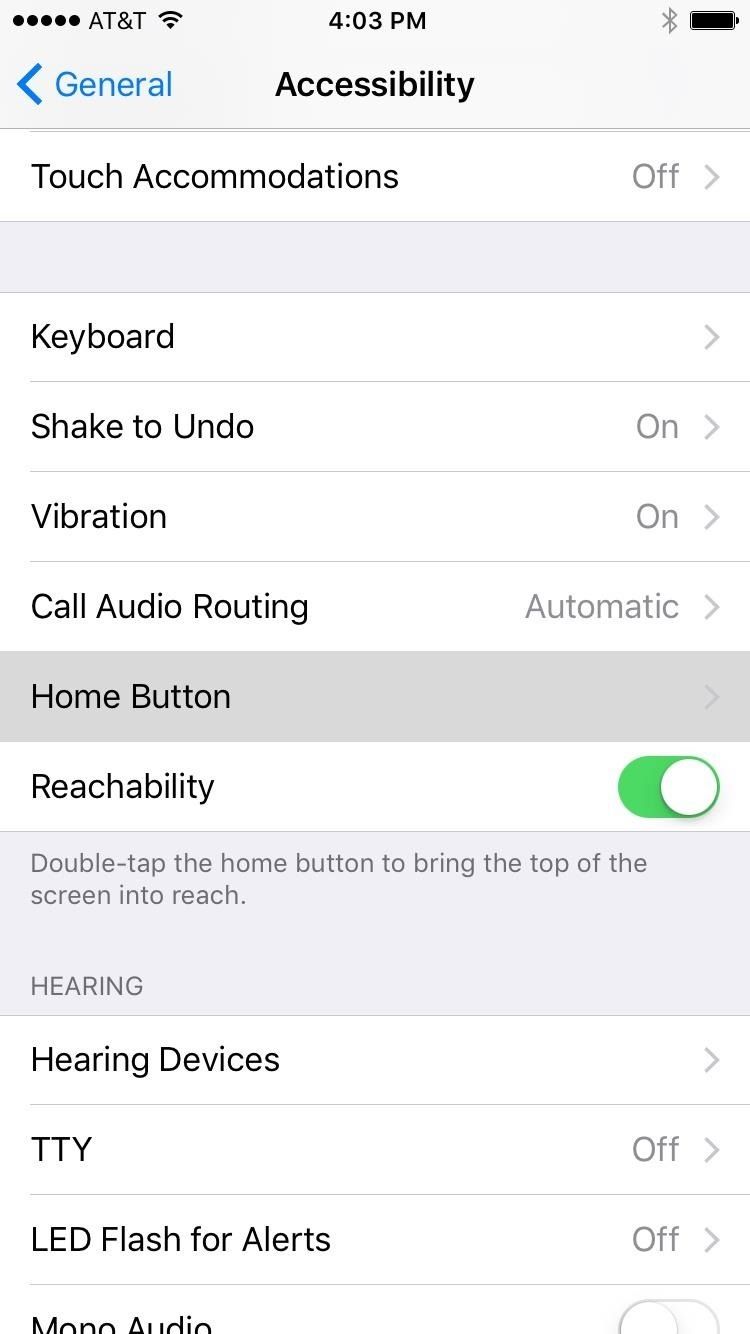Expand the Home Button settings
750x1334 pixels.
(x=375, y=696)
